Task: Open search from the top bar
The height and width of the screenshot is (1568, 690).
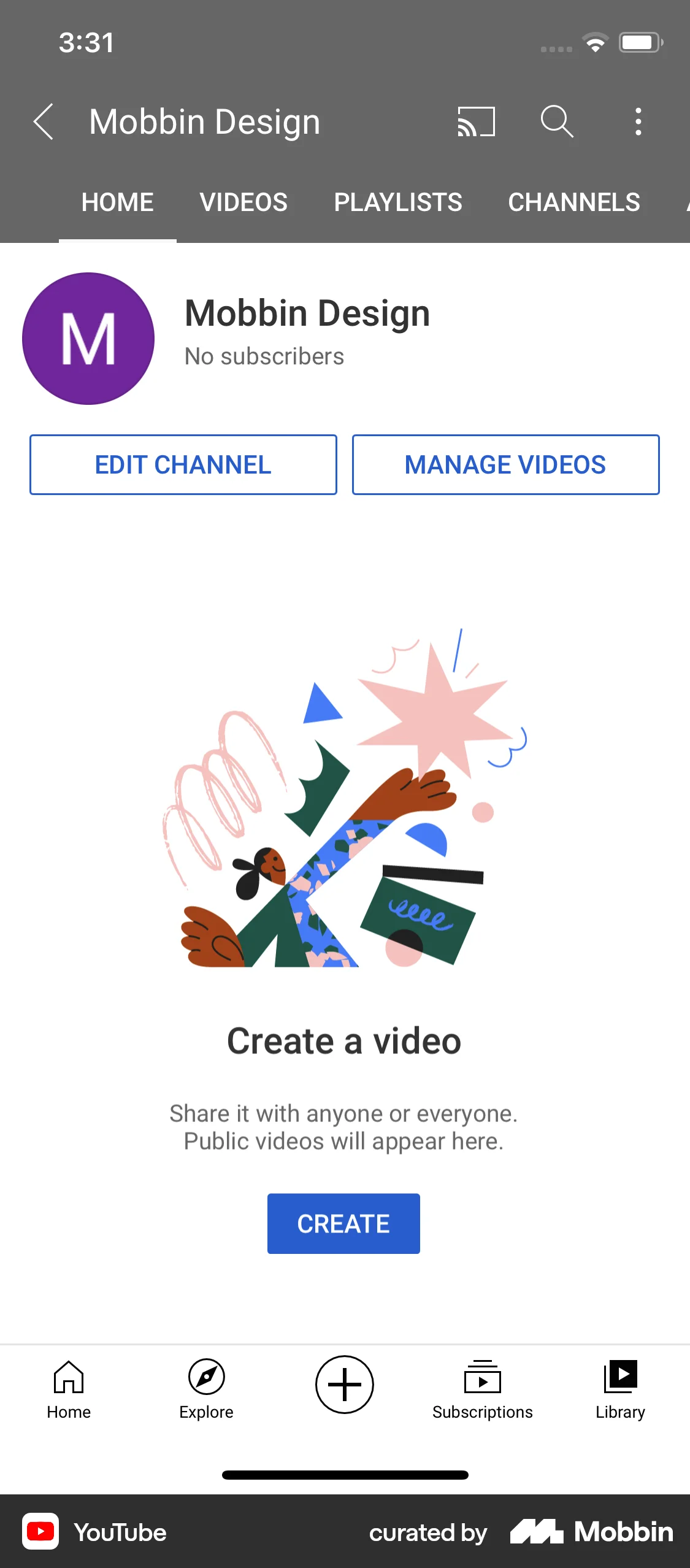Action: point(557,121)
